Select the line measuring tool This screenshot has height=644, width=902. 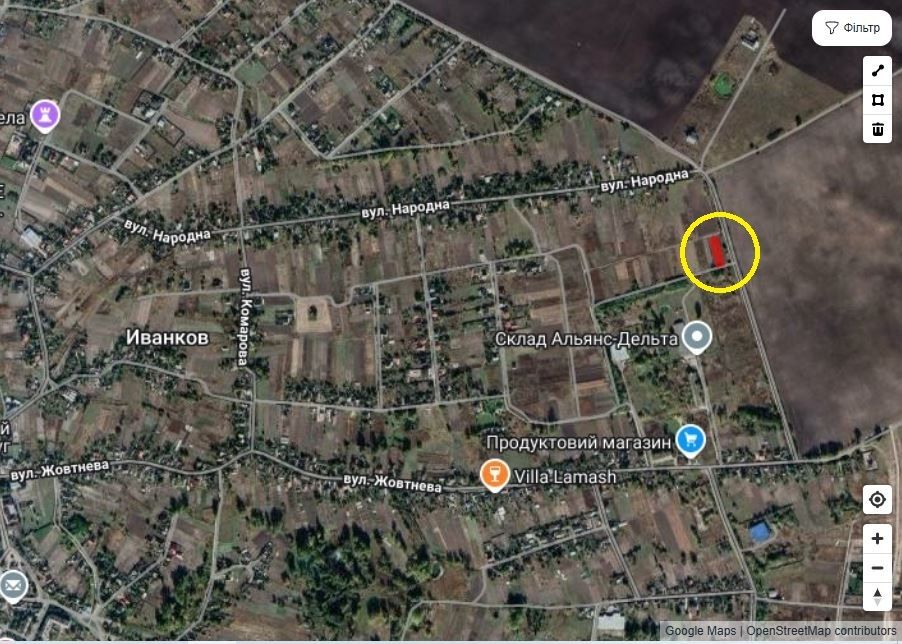coord(877,70)
